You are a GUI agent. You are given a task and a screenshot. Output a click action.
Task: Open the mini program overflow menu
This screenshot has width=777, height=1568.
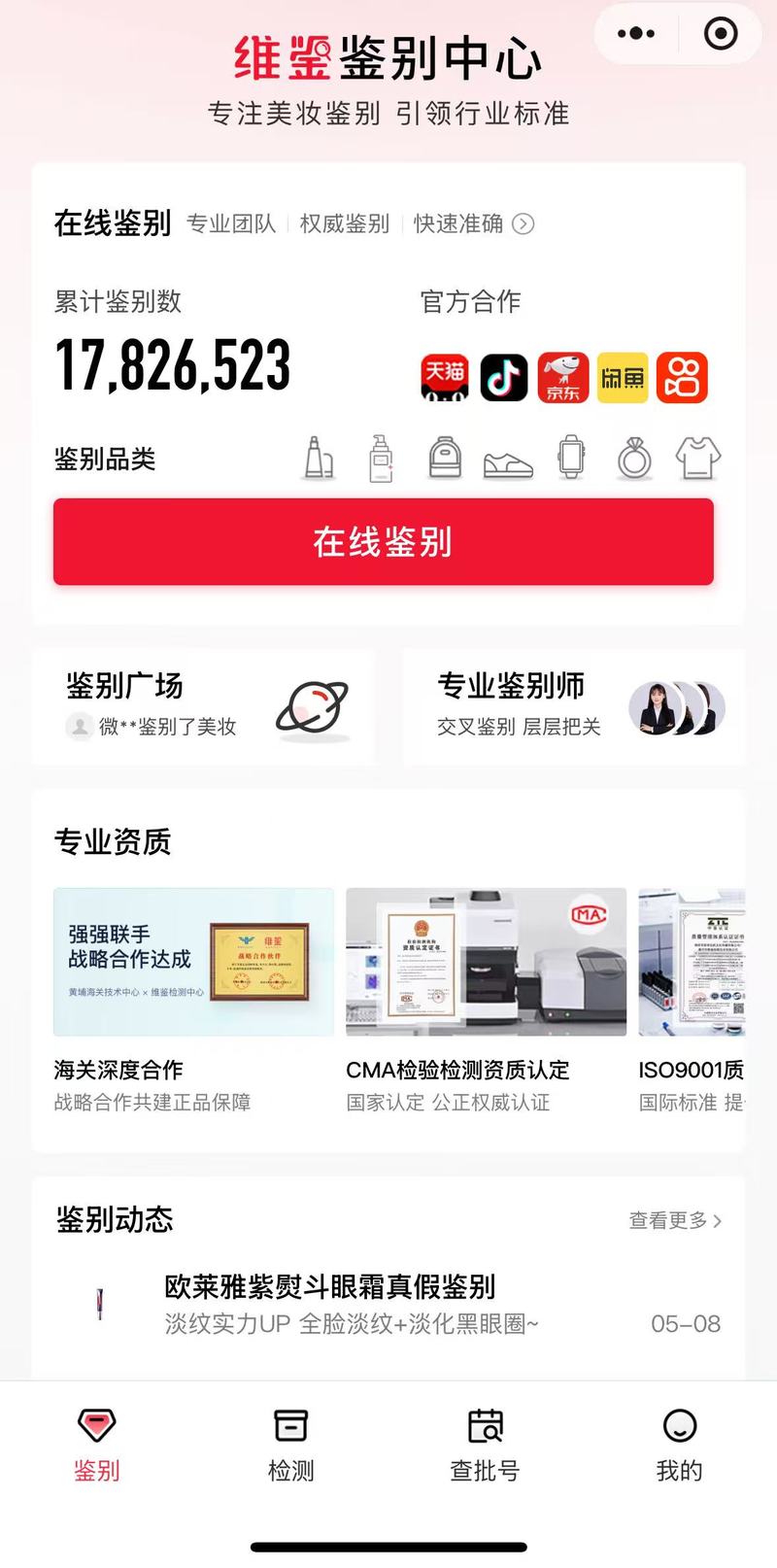[636, 34]
